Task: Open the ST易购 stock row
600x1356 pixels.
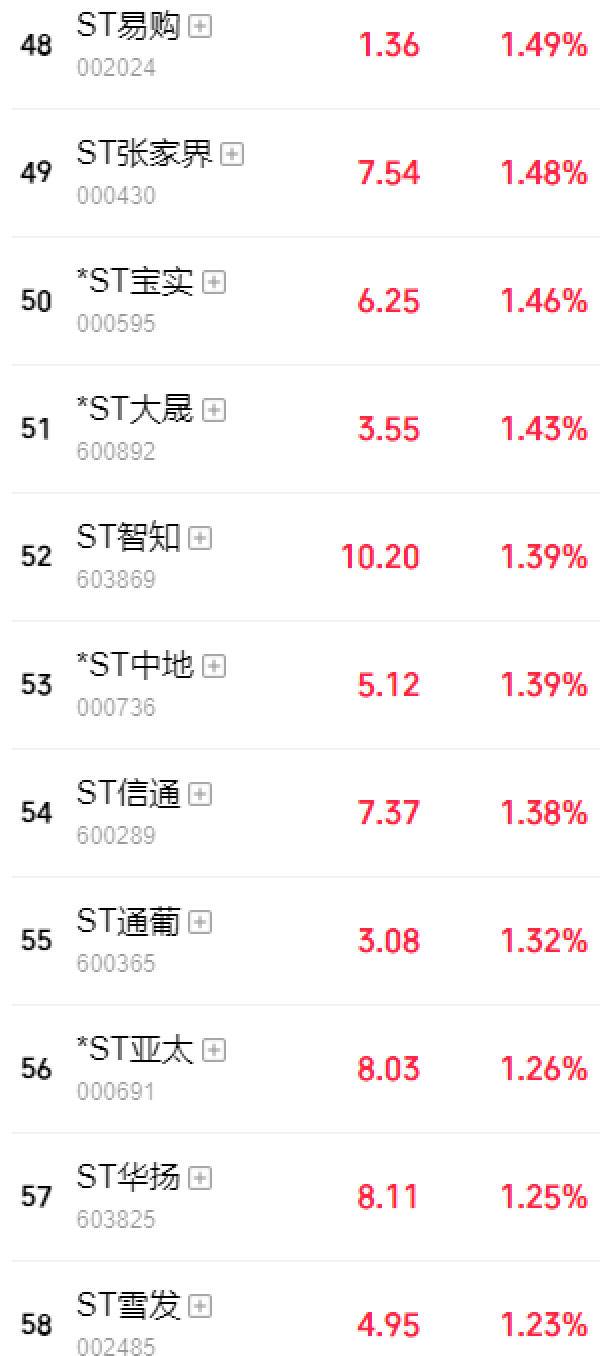Action: pyautogui.click(x=128, y=26)
